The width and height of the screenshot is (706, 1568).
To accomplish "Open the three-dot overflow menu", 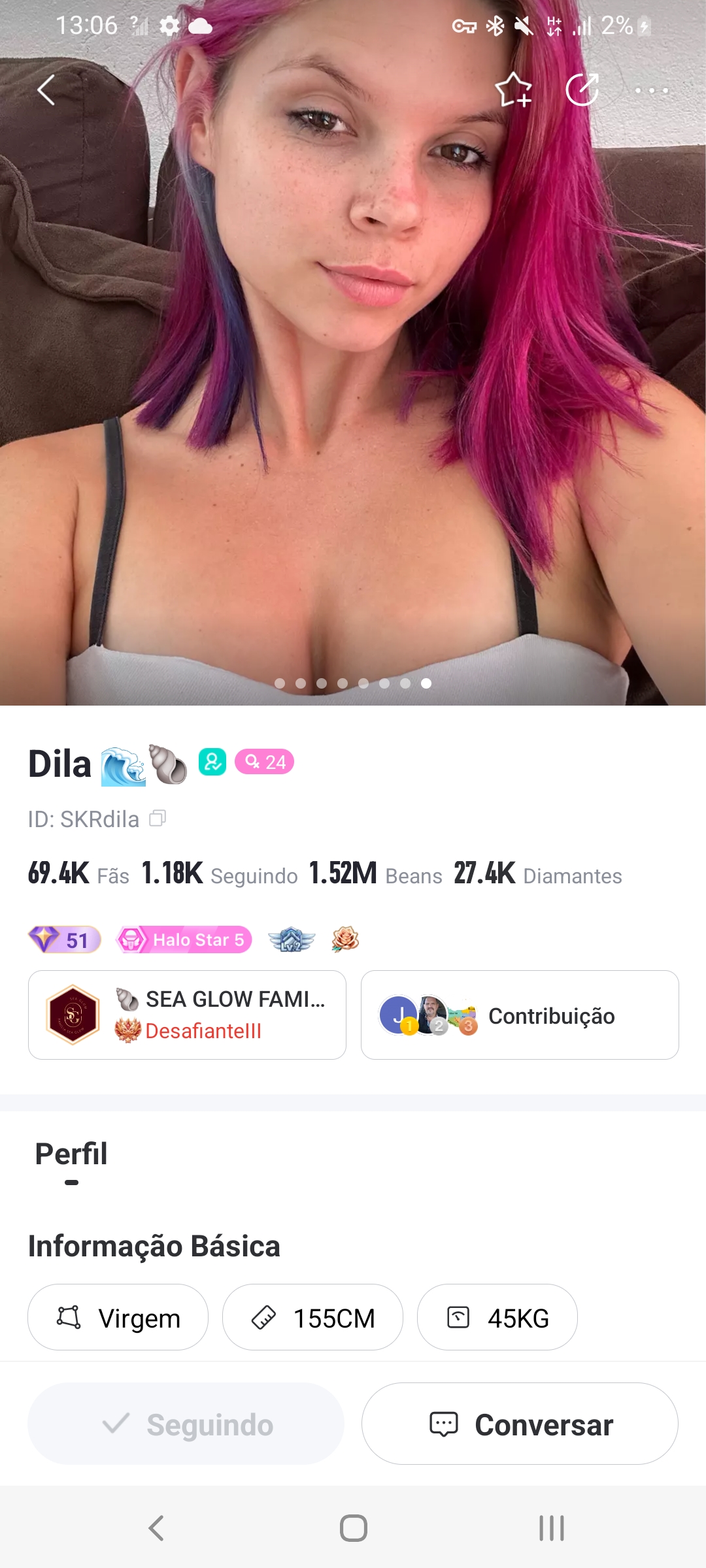I will click(x=652, y=90).
